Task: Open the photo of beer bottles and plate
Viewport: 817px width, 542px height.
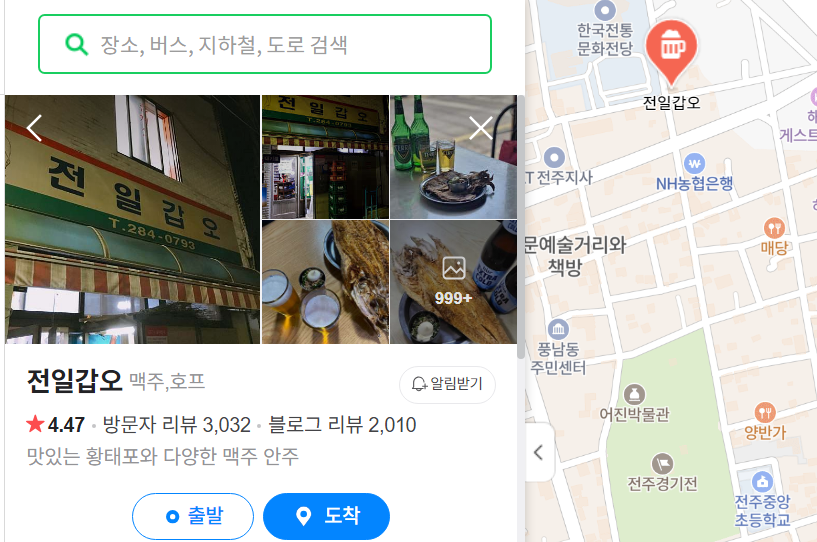Action: tap(452, 157)
